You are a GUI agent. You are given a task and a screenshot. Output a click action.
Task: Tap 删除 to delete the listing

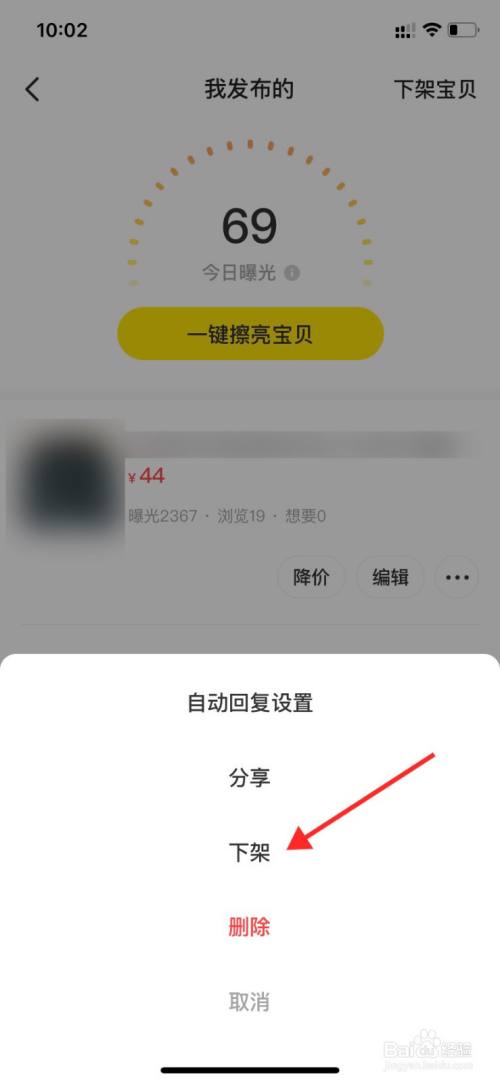[249, 927]
